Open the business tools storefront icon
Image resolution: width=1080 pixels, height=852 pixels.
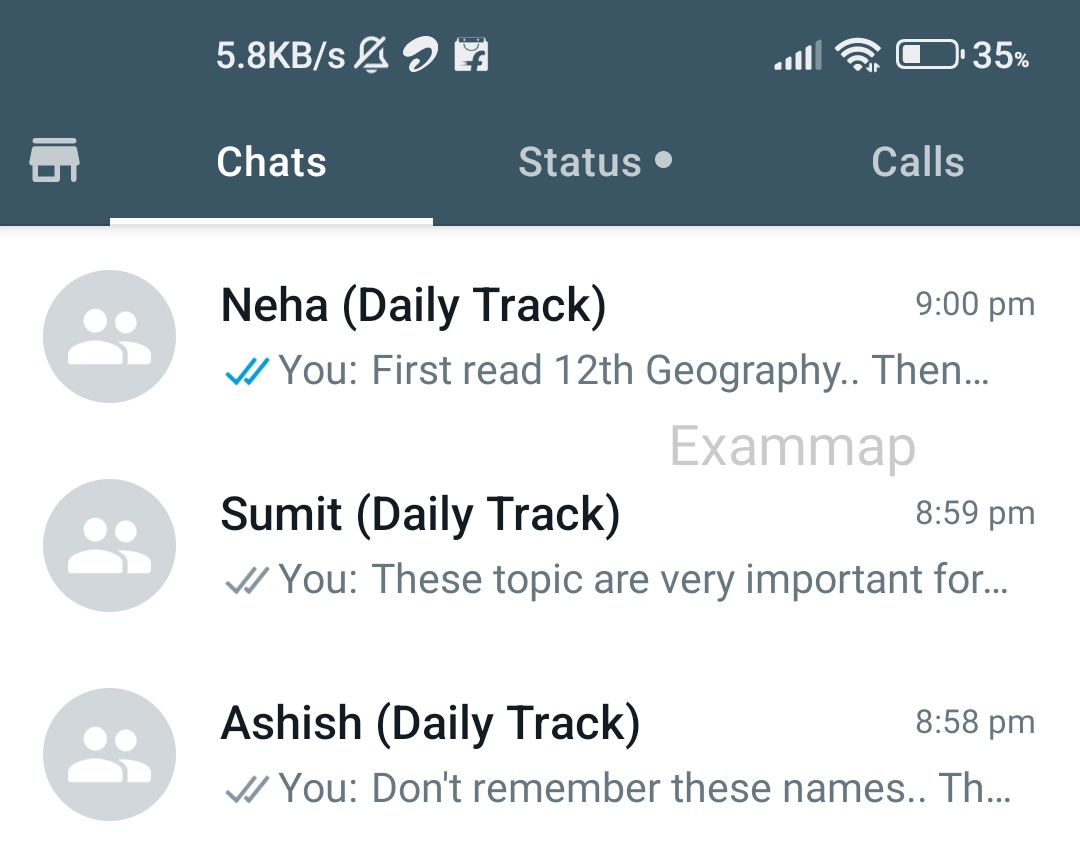pyautogui.click(x=55, y=161)
